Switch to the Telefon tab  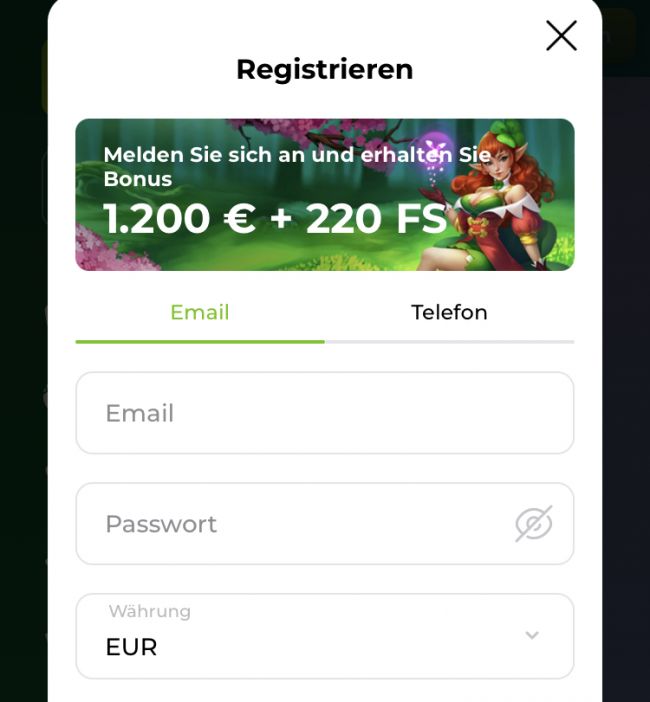[x=449, y=313]
